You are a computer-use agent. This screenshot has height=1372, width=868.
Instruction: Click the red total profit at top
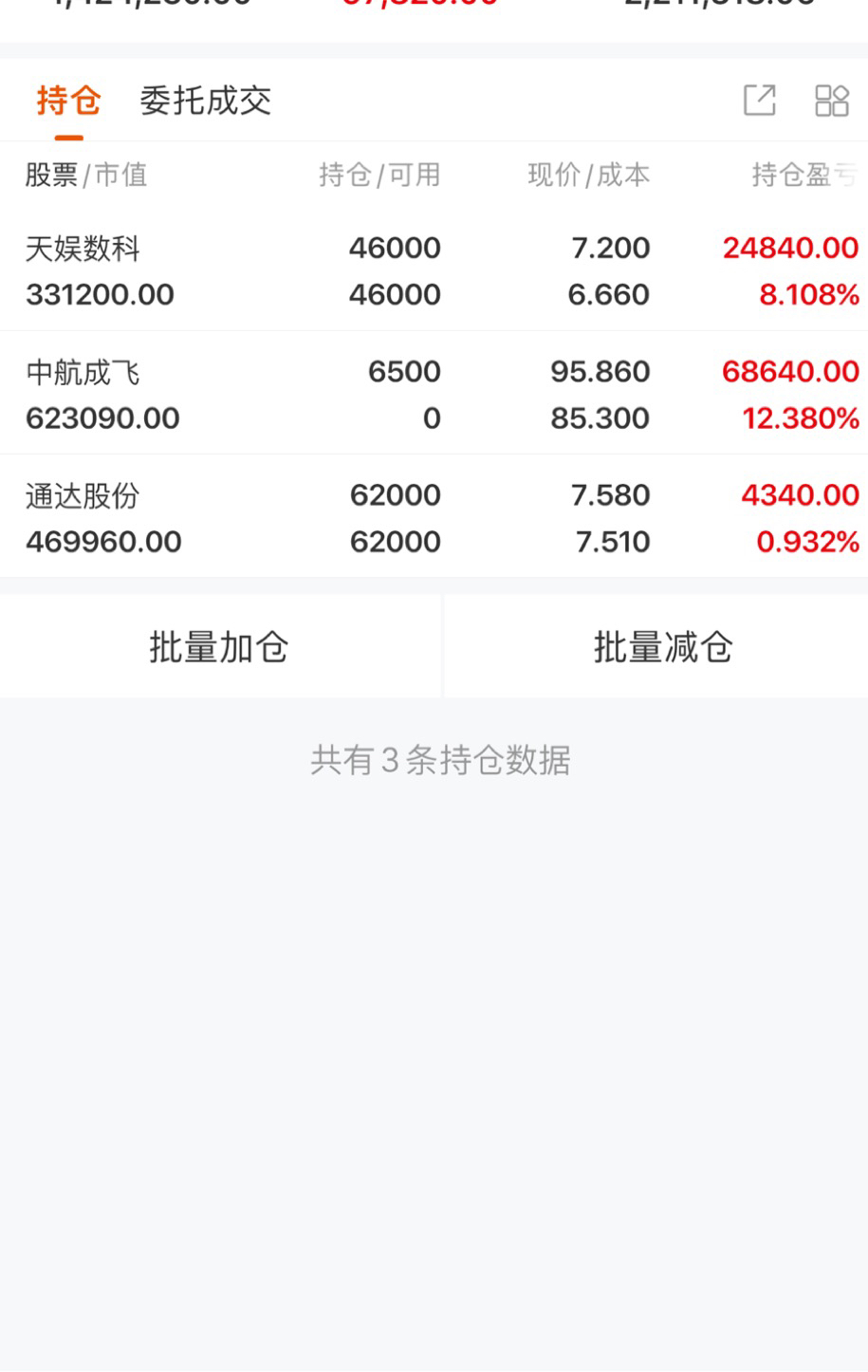[424, 6]
